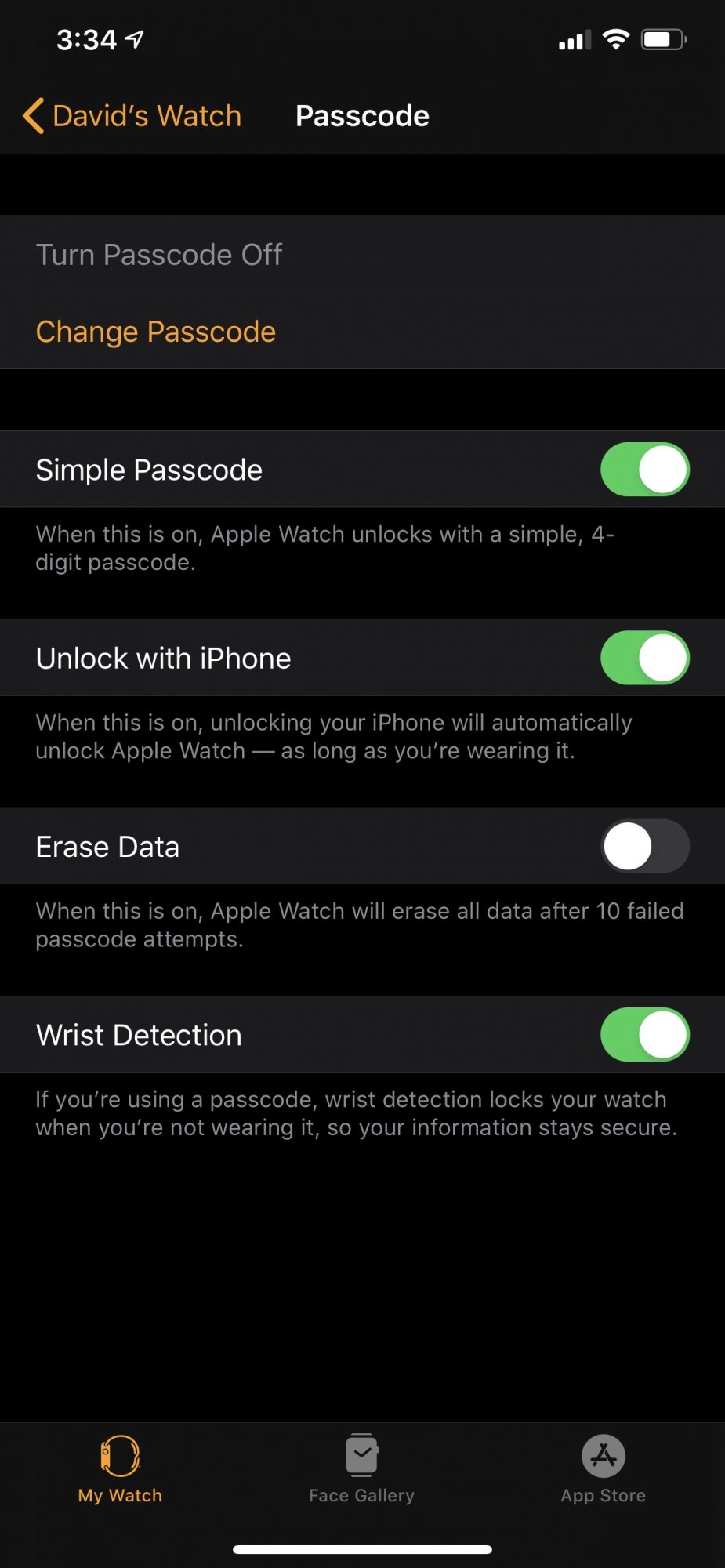
Task: Select the My Watch tab
Action: click(x=120, y=1469)
